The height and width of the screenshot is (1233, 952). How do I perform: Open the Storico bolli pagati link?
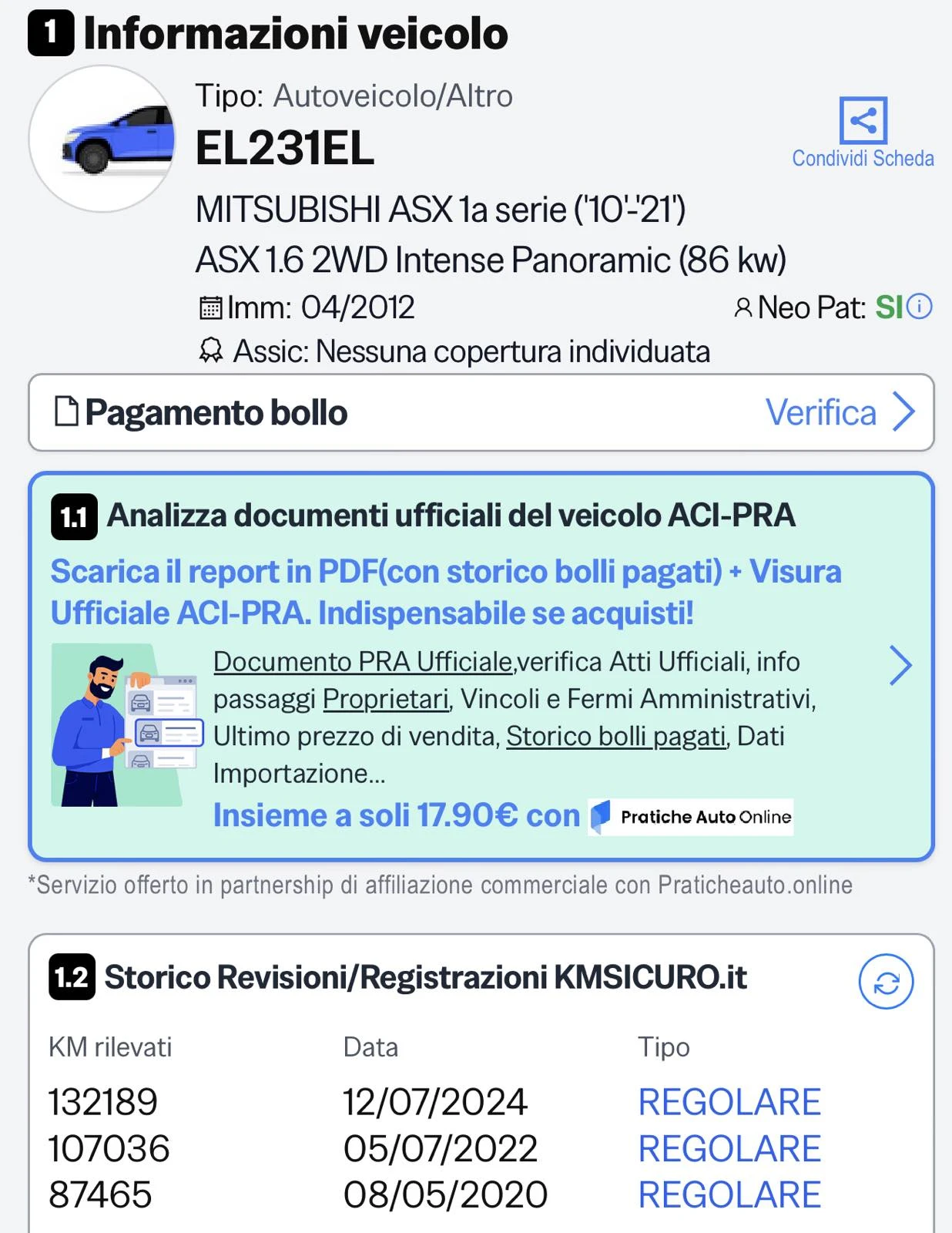616,737
